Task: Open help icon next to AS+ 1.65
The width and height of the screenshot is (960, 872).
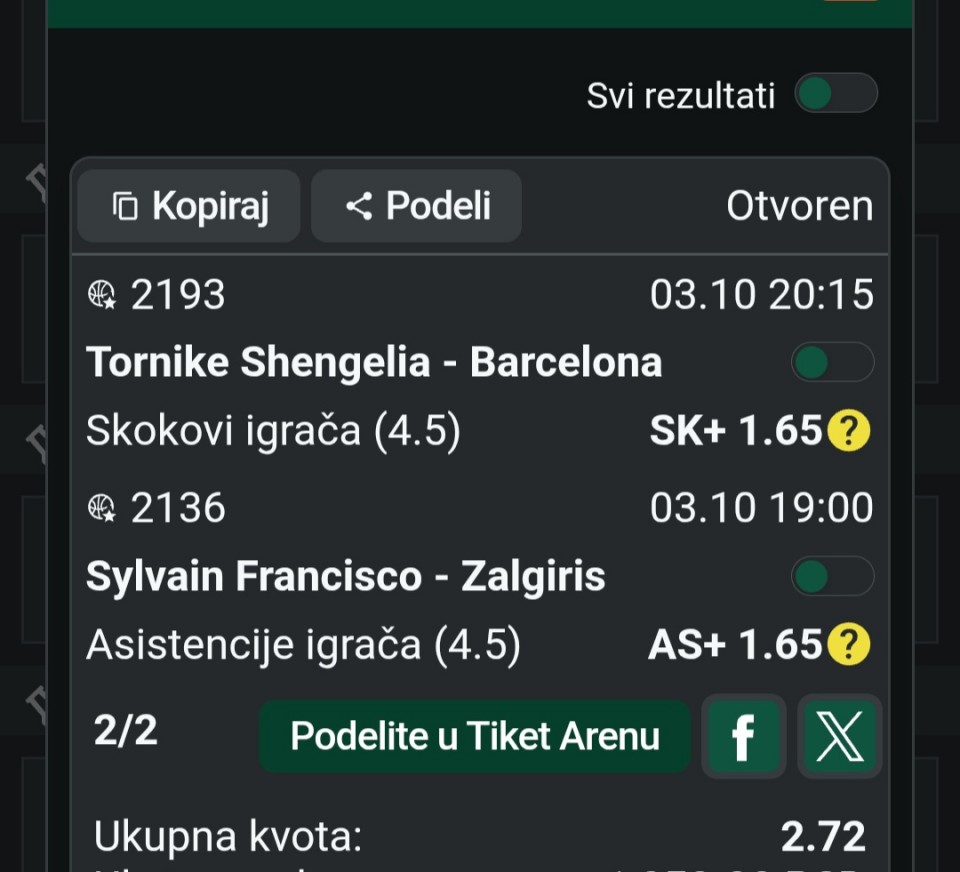Action: click(x=849, y=645)
